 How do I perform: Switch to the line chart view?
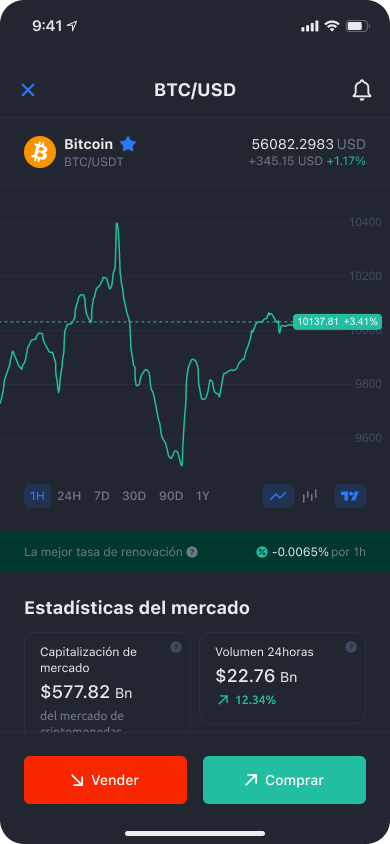pos(278,496)
